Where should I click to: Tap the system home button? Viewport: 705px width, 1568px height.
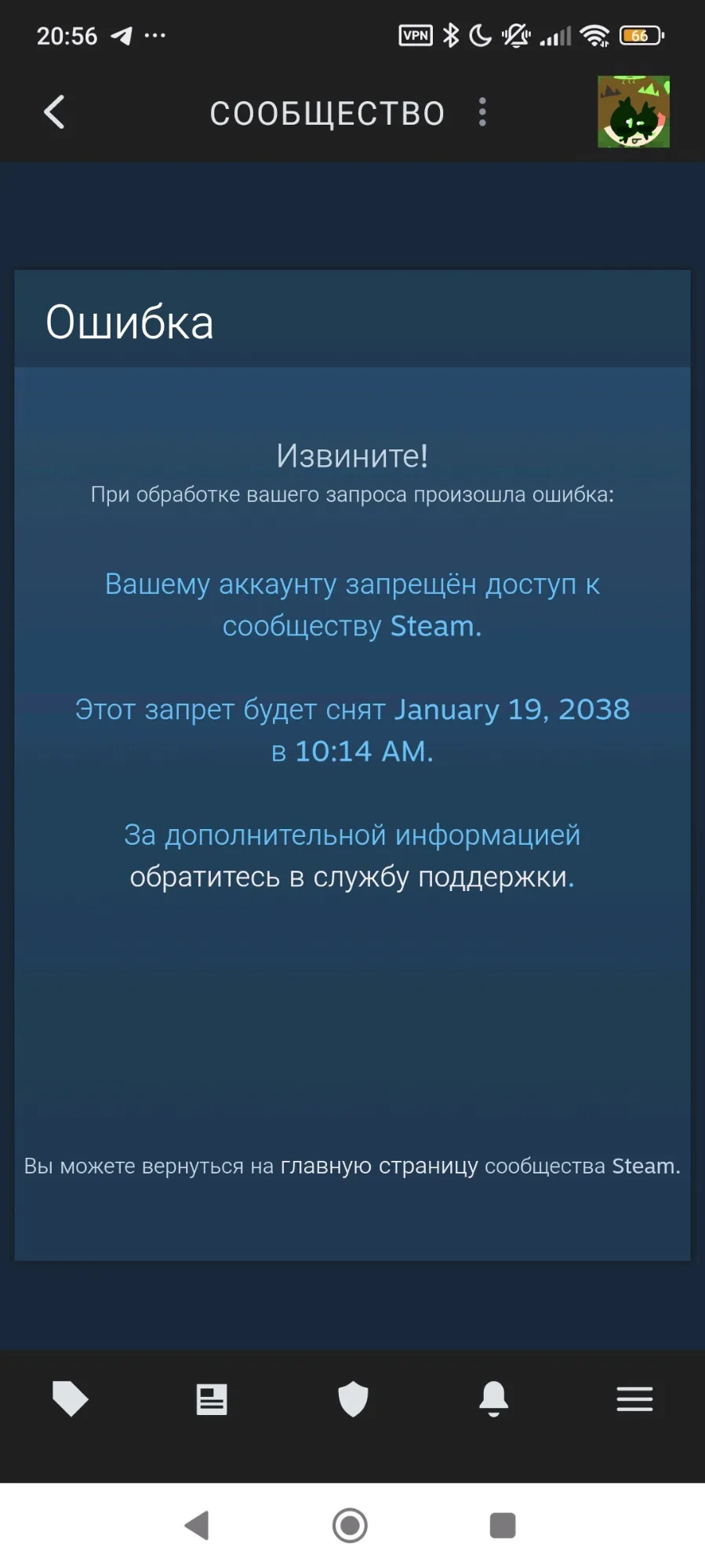pos(350,1526)
